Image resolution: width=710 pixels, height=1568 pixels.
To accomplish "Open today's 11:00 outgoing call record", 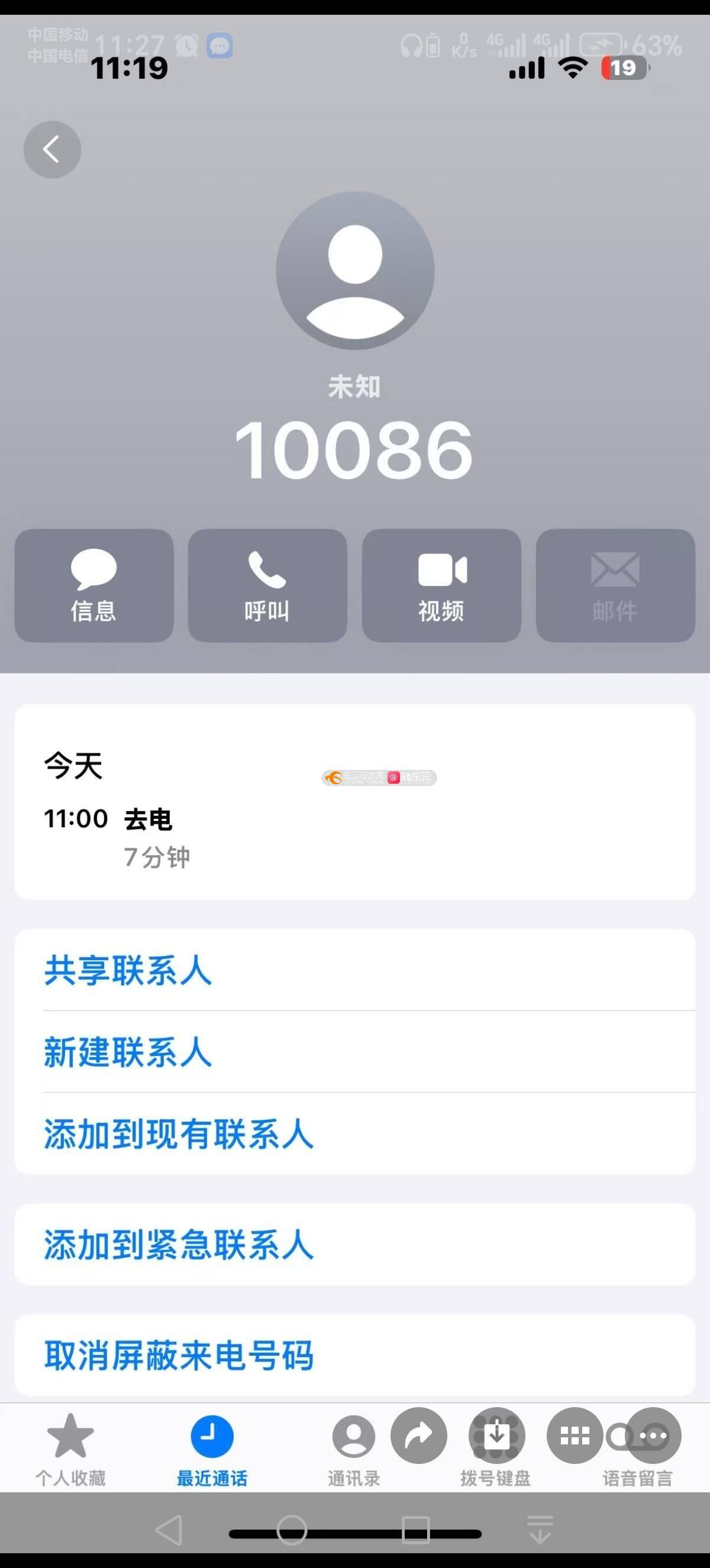I will tap(354, 838).
